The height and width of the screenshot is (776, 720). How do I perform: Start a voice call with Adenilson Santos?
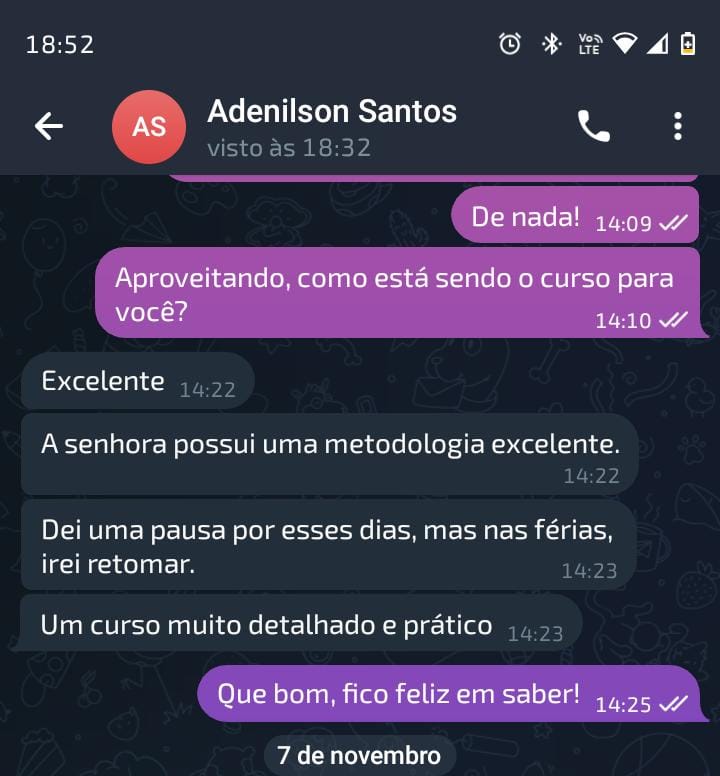point(593,126)
